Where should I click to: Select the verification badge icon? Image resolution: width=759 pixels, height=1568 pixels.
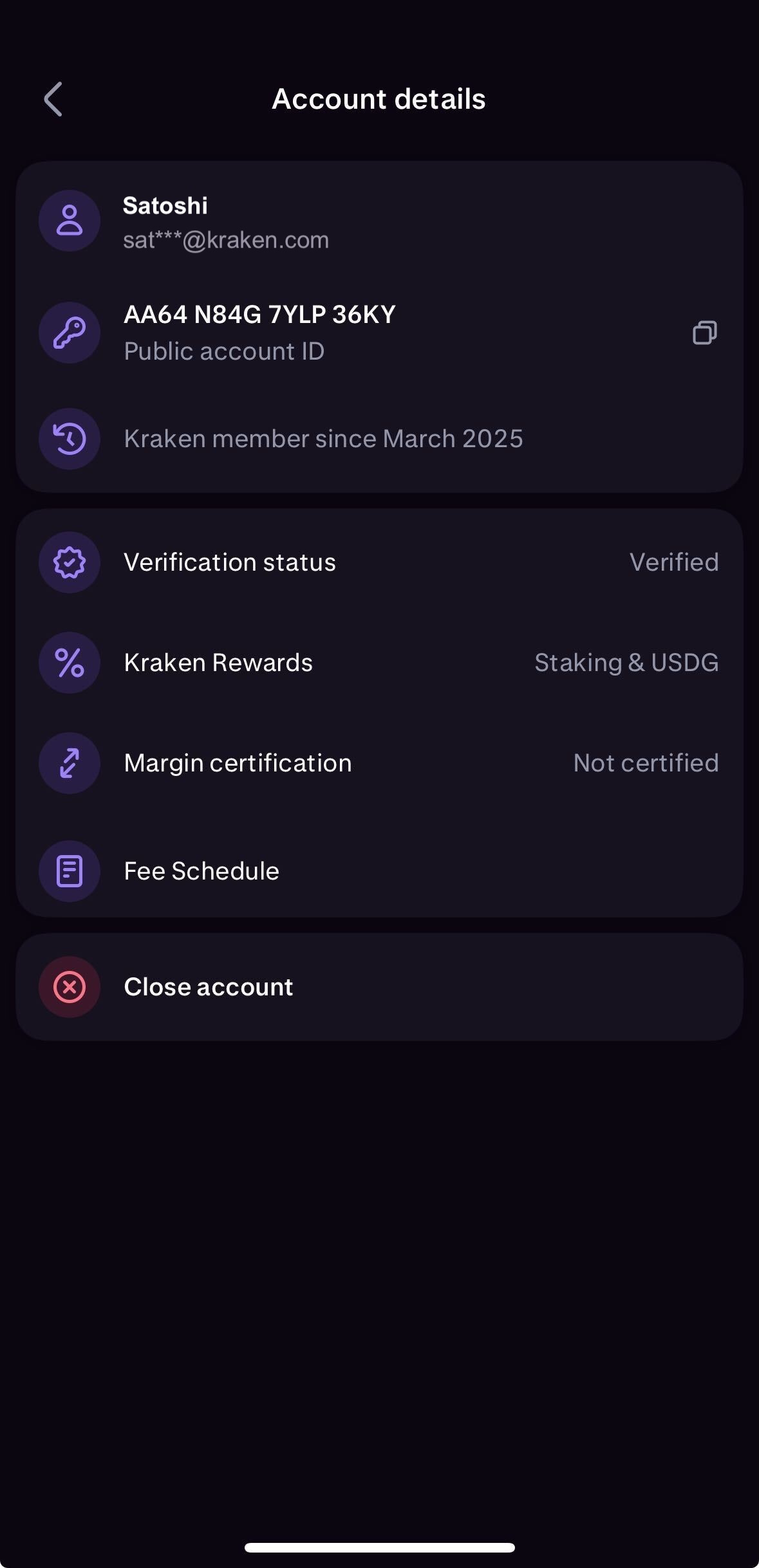coord(69,562)
